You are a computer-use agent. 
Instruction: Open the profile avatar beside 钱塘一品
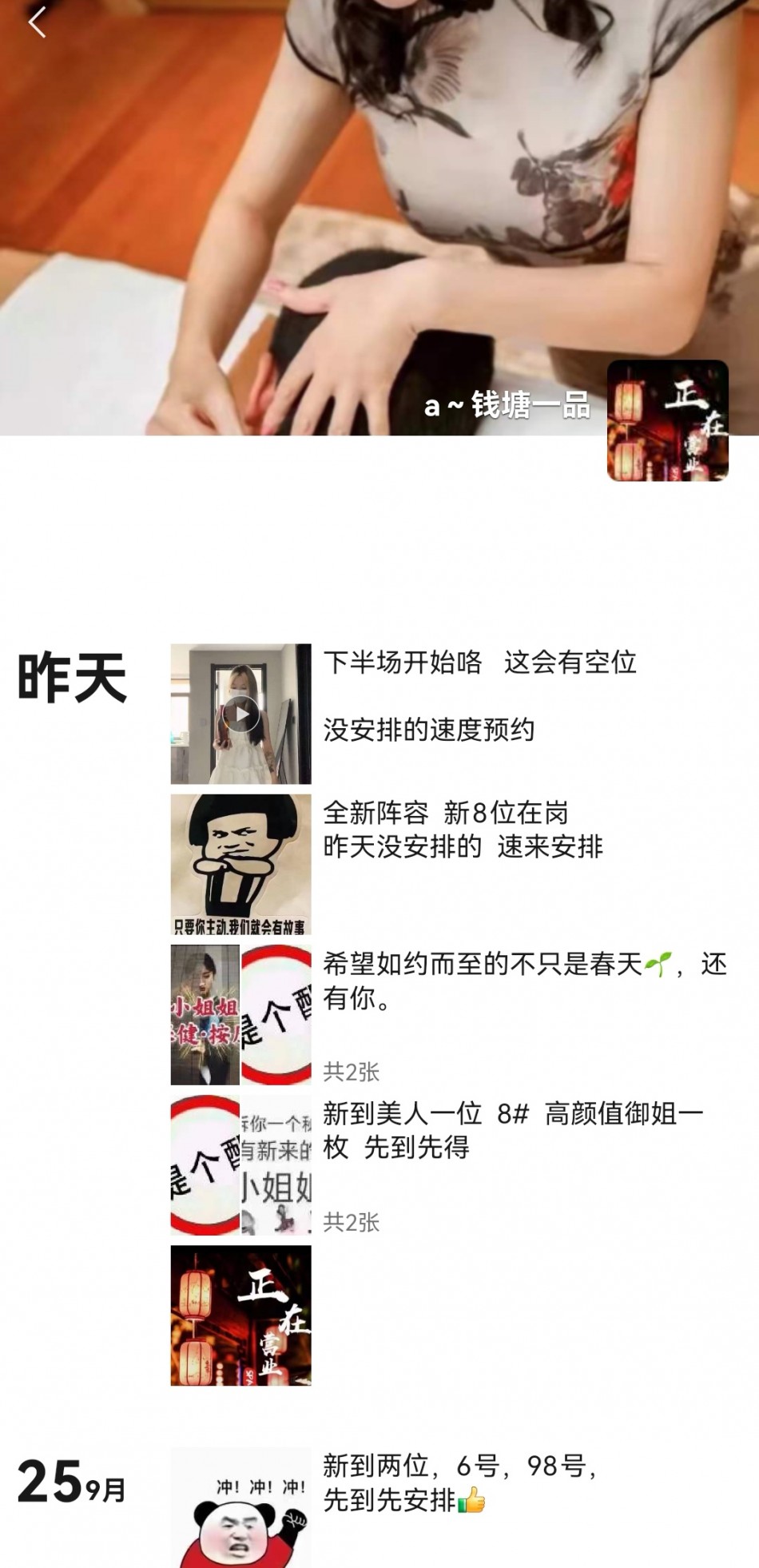pos(667,420)
